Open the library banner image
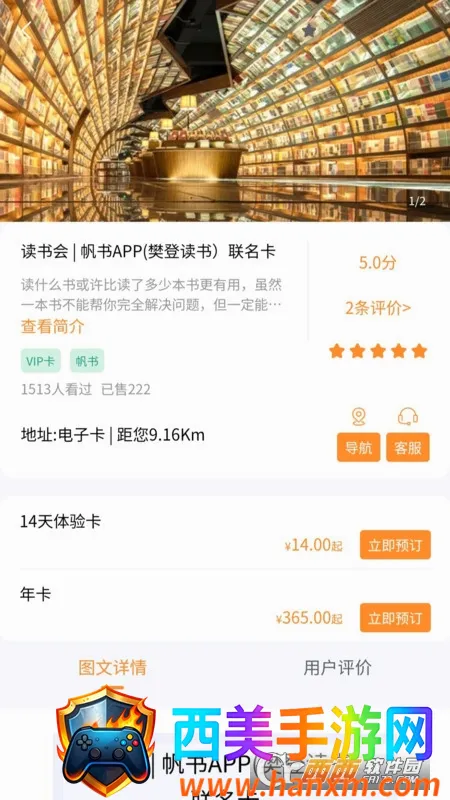Image resolution: width=450 pixels, height=800 pixels. 225,111
